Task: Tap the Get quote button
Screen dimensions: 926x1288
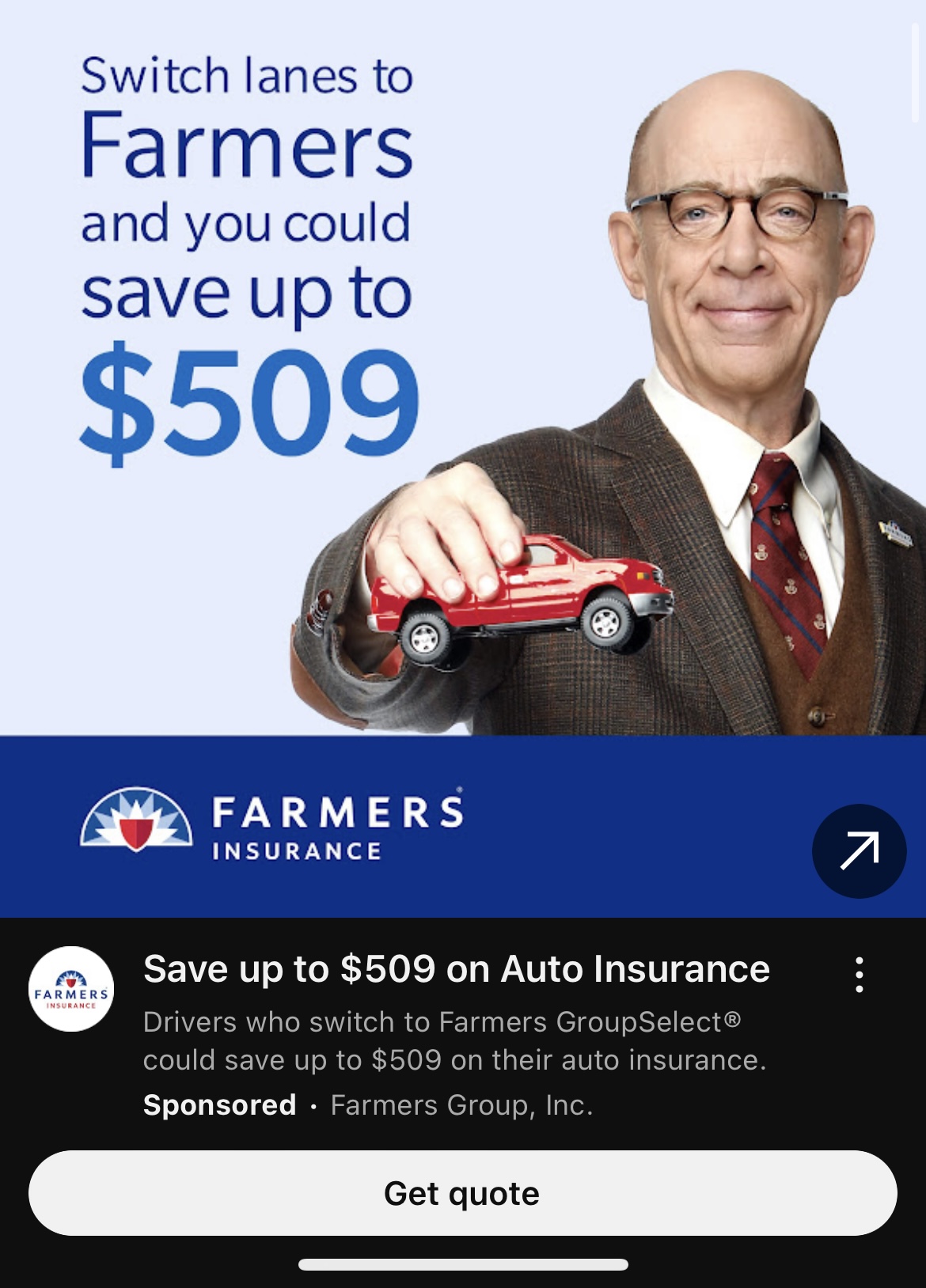Action: point(462,1192)
